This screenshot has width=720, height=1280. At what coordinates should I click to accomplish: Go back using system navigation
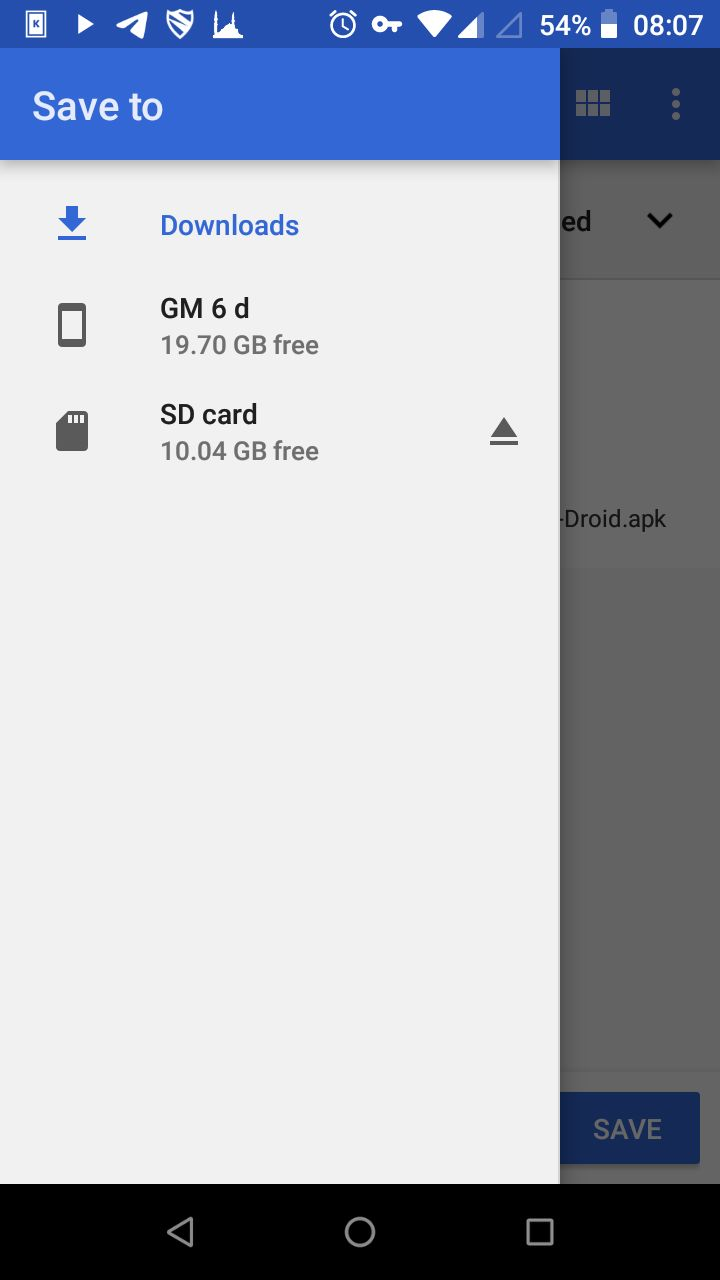tap(180, 1232)
